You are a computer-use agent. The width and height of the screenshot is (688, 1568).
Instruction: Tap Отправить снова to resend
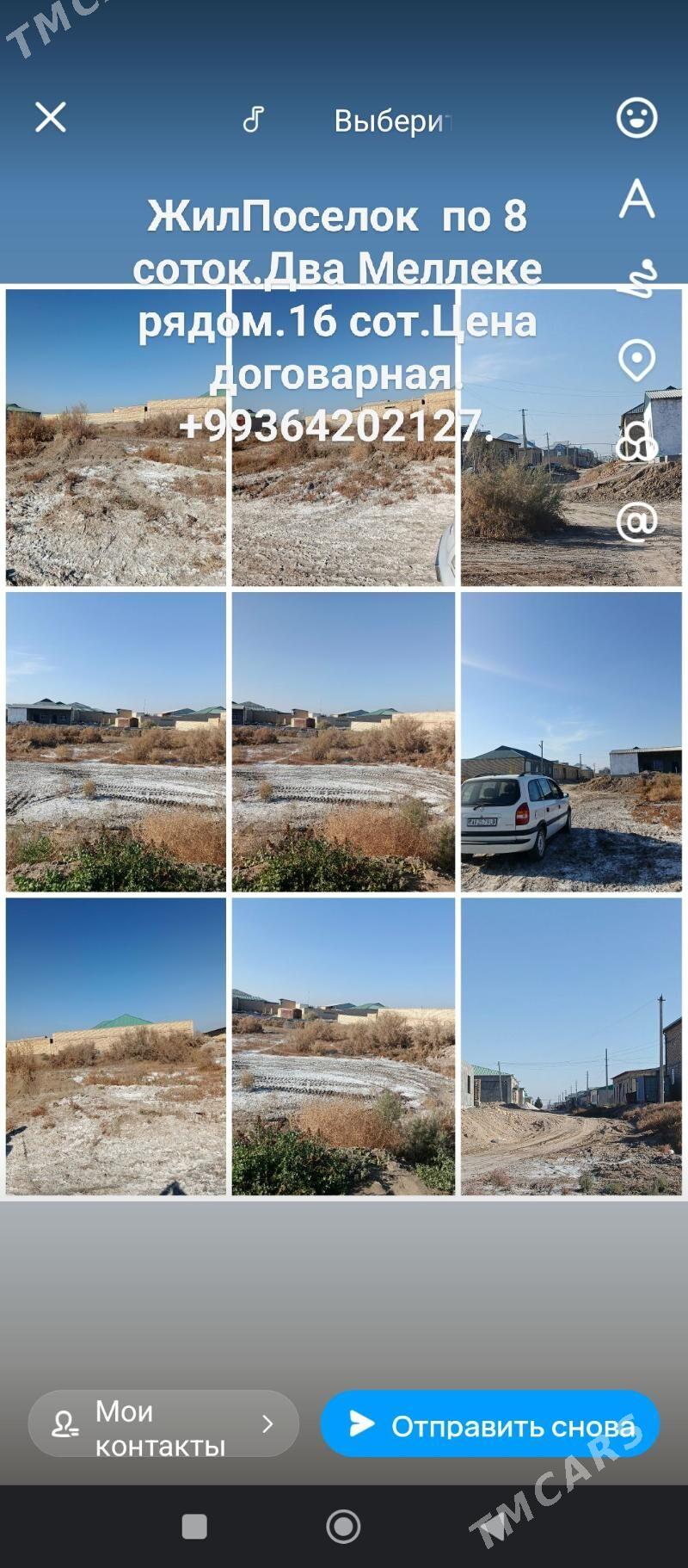pos(490,1424)
